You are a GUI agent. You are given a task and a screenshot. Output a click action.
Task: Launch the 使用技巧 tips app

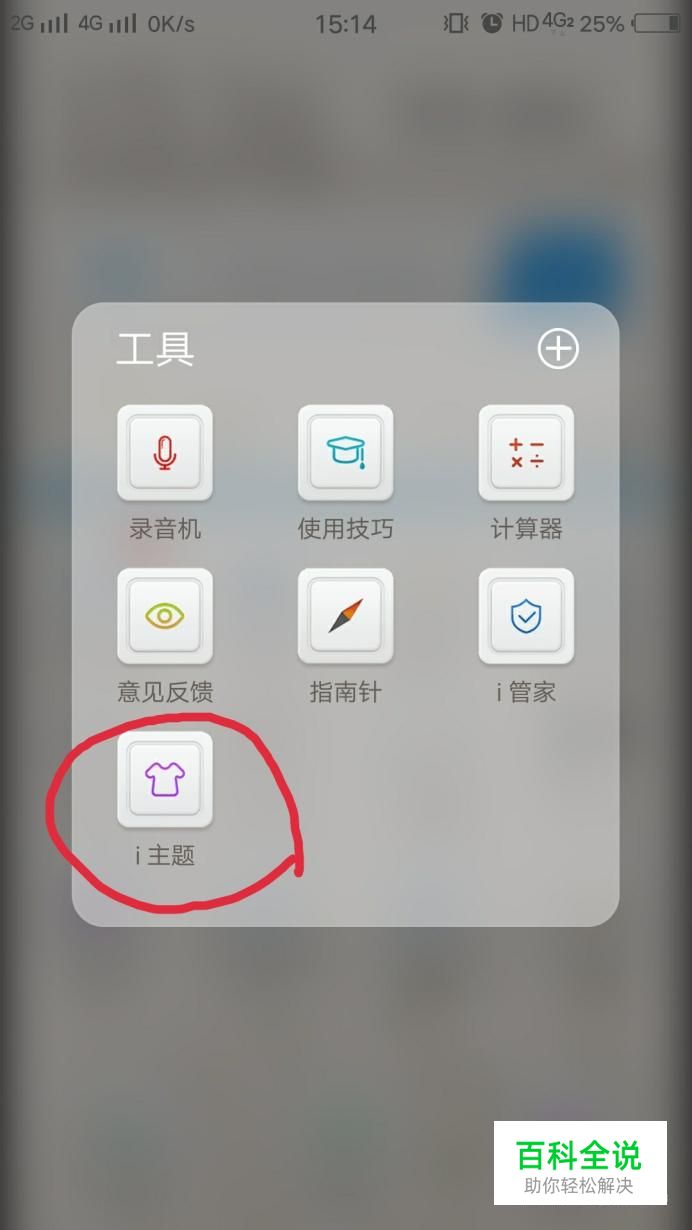pyautogui.click(x=346, y=453)
